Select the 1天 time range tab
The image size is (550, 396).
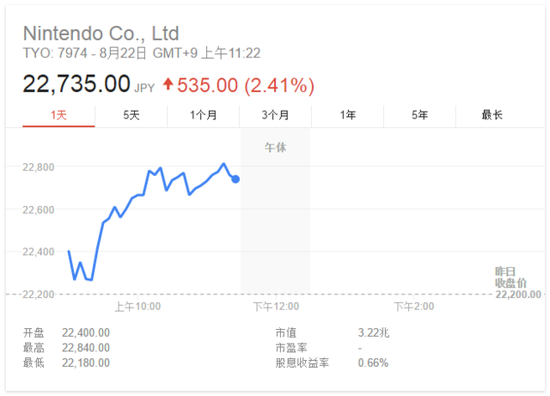59,115
